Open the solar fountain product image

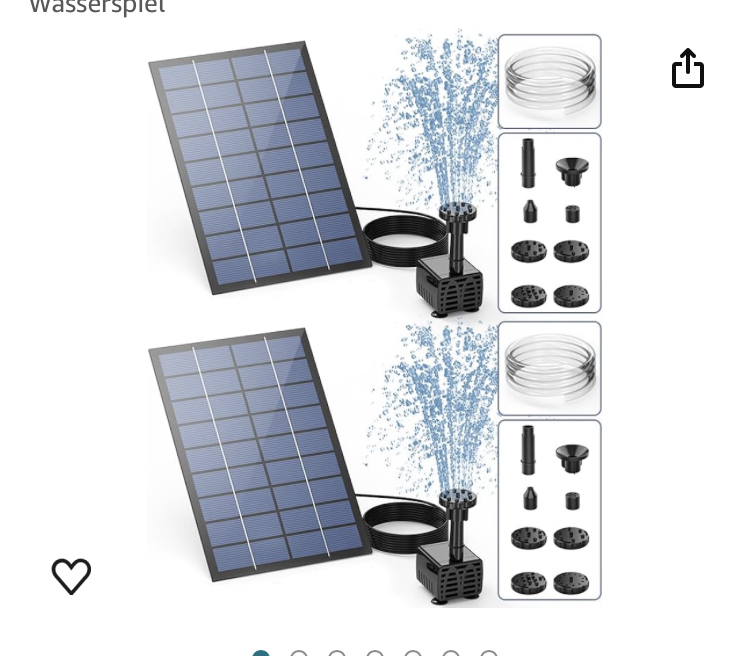(375, 318)
